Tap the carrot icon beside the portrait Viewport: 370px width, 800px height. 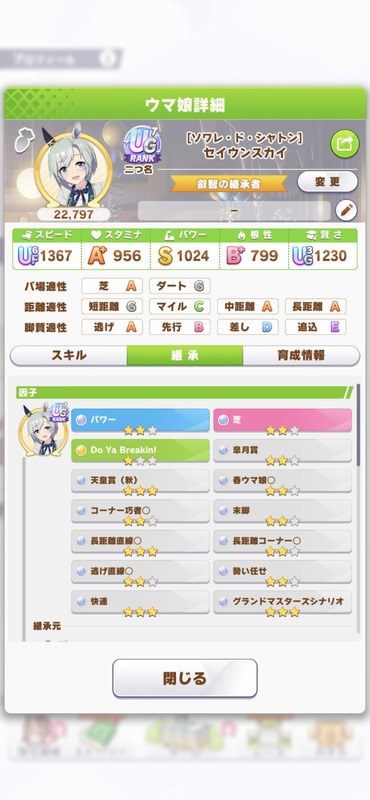tap(21, 142)
